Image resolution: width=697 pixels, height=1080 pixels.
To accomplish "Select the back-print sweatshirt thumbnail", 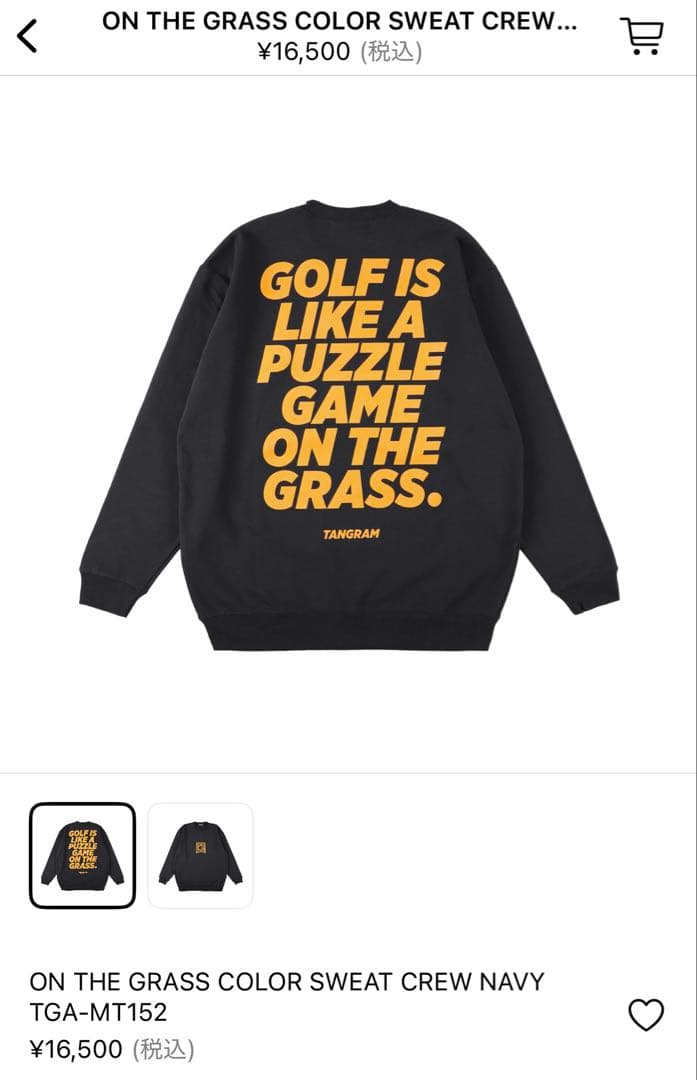I will (x=82, y=855).
